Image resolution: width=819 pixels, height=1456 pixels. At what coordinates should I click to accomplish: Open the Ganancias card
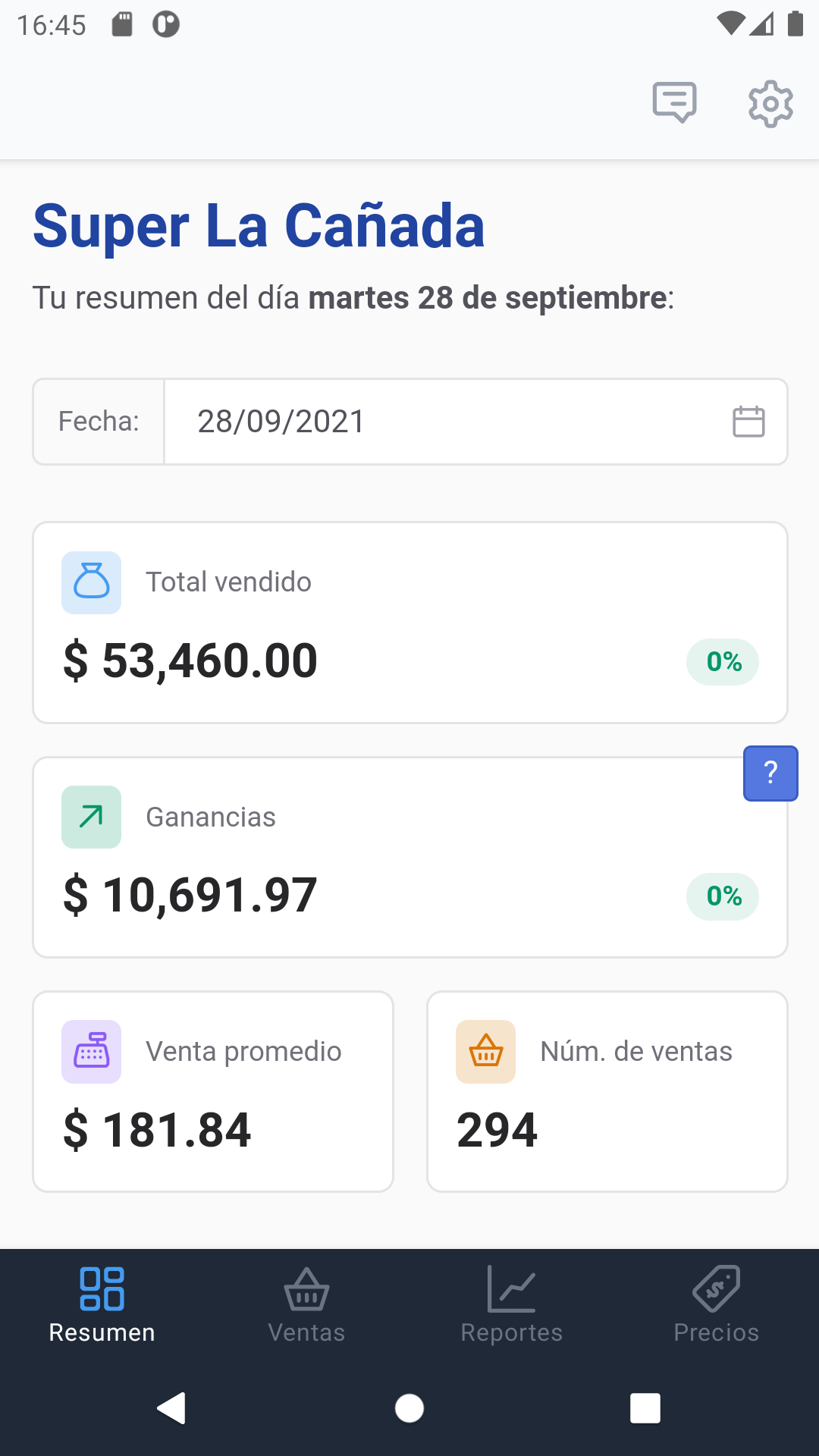point(410,857)
